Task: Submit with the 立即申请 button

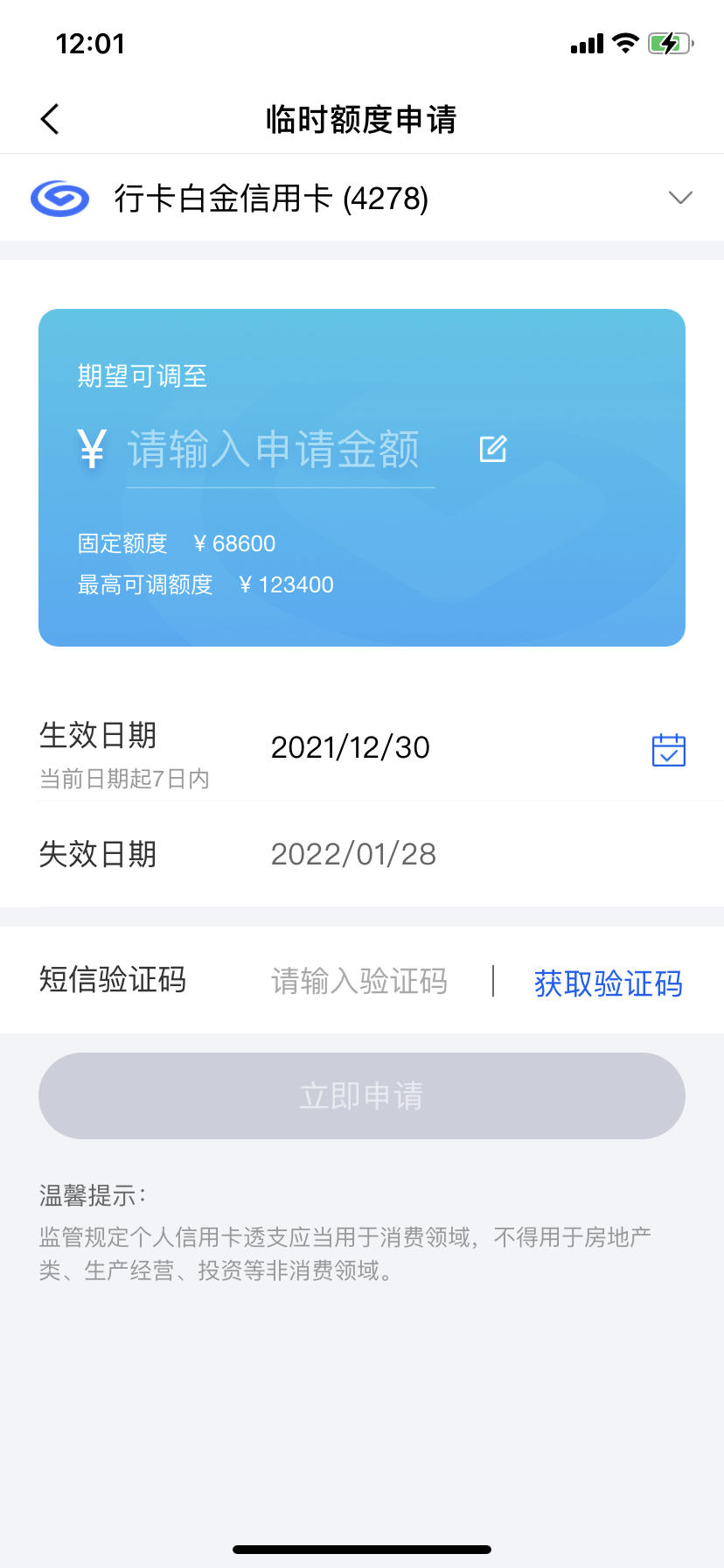Action: pyautogui.click(x=362, y=1095)
